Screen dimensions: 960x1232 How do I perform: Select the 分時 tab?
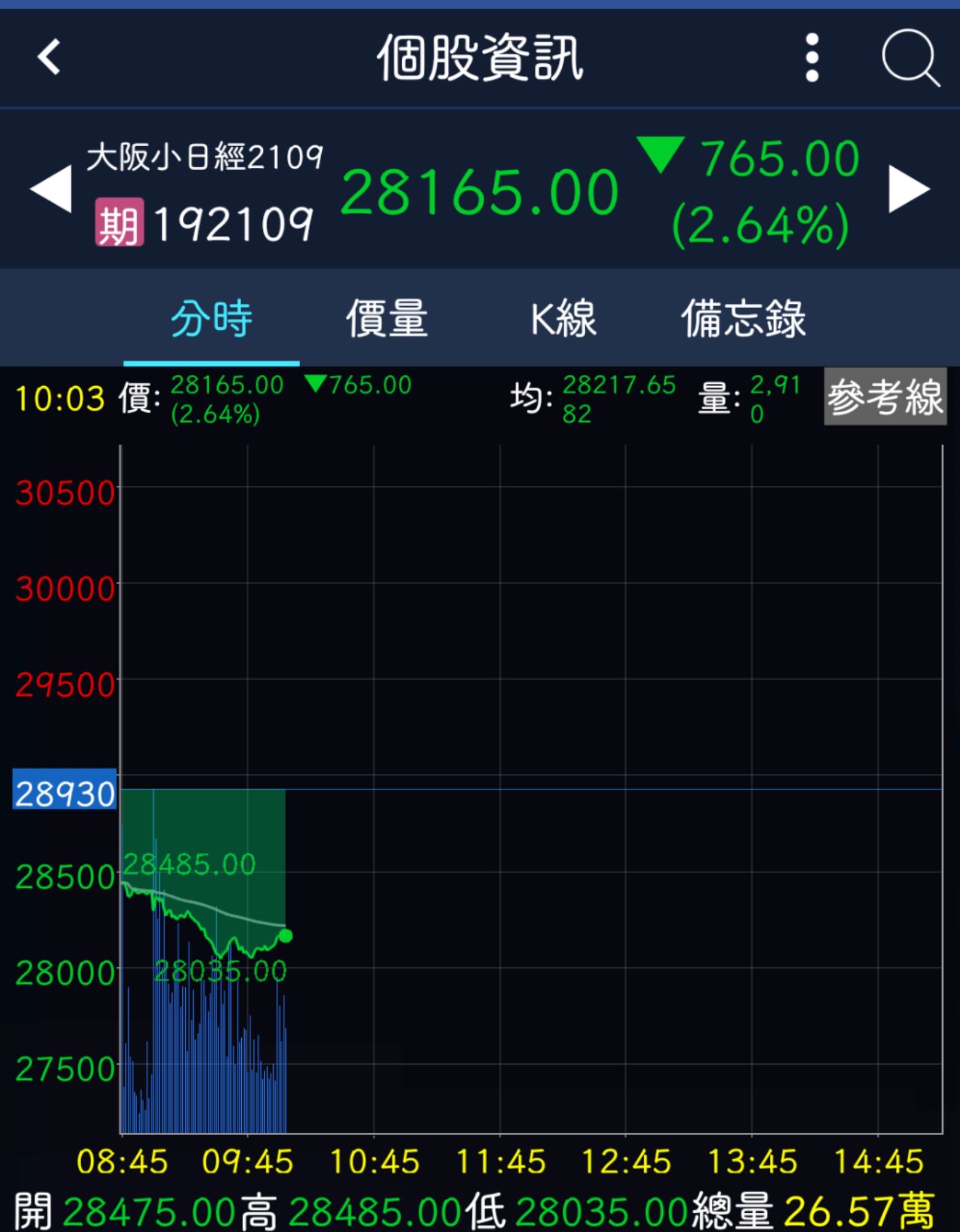(x=211, y=318)
